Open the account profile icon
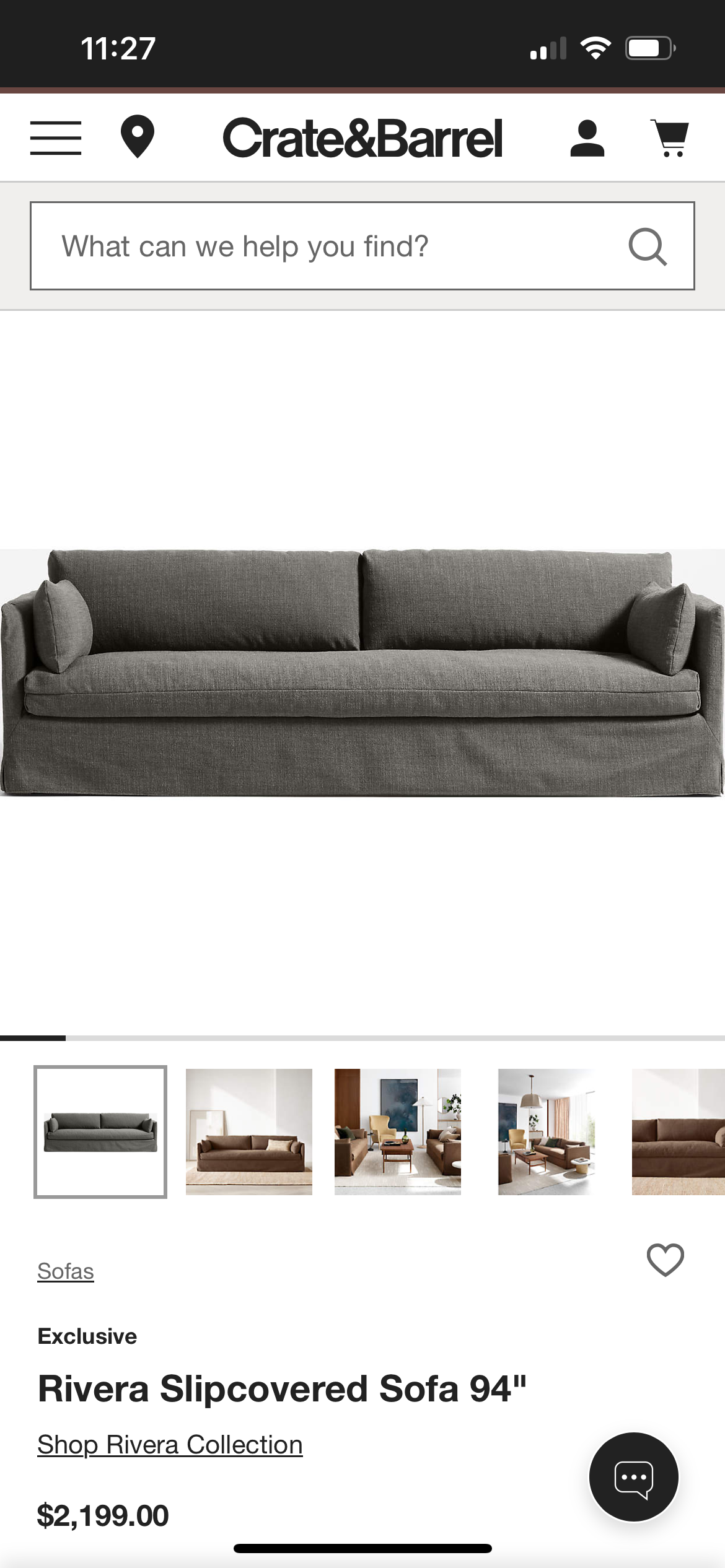This screenshot has width=725, height=1568. coord(587,138)
